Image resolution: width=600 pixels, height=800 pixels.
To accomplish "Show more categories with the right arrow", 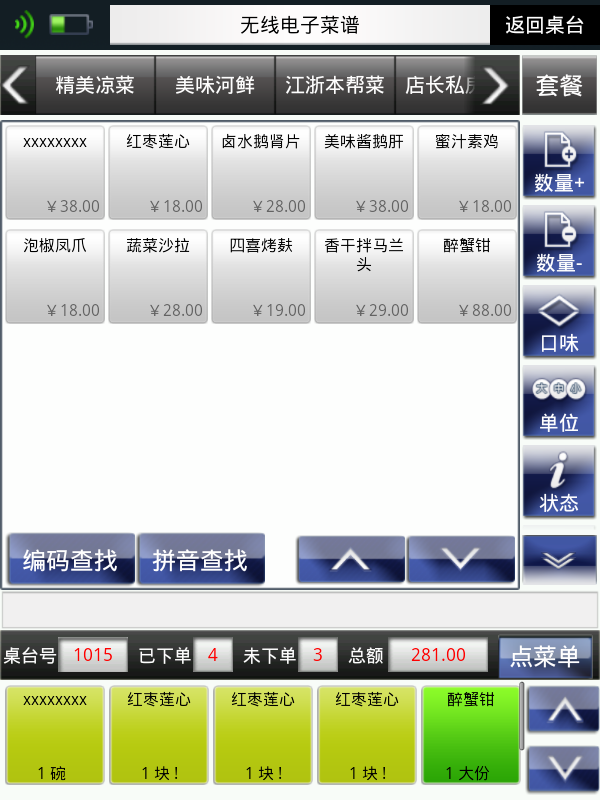I will (x=497, y=85).
